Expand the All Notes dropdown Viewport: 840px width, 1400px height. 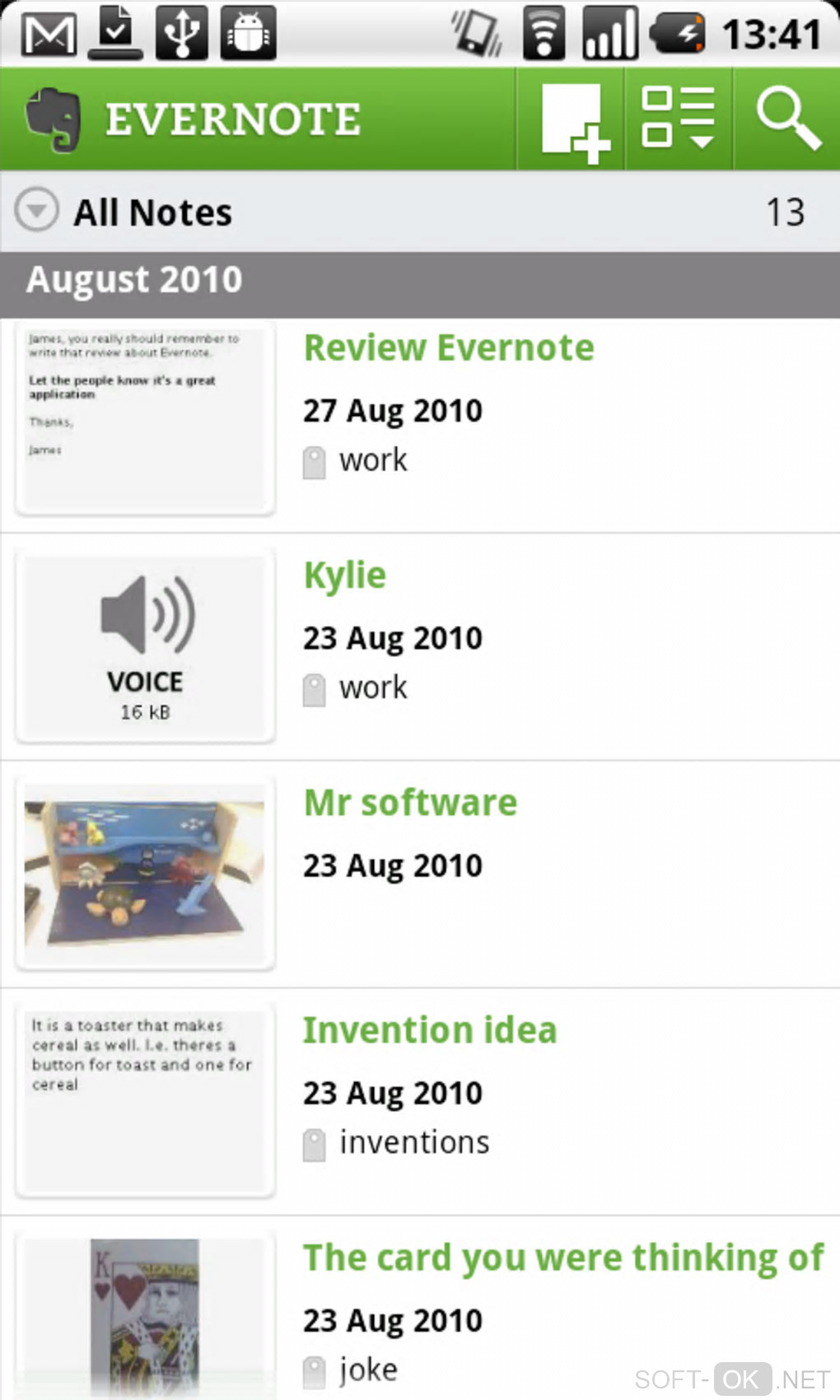[37, 211]
